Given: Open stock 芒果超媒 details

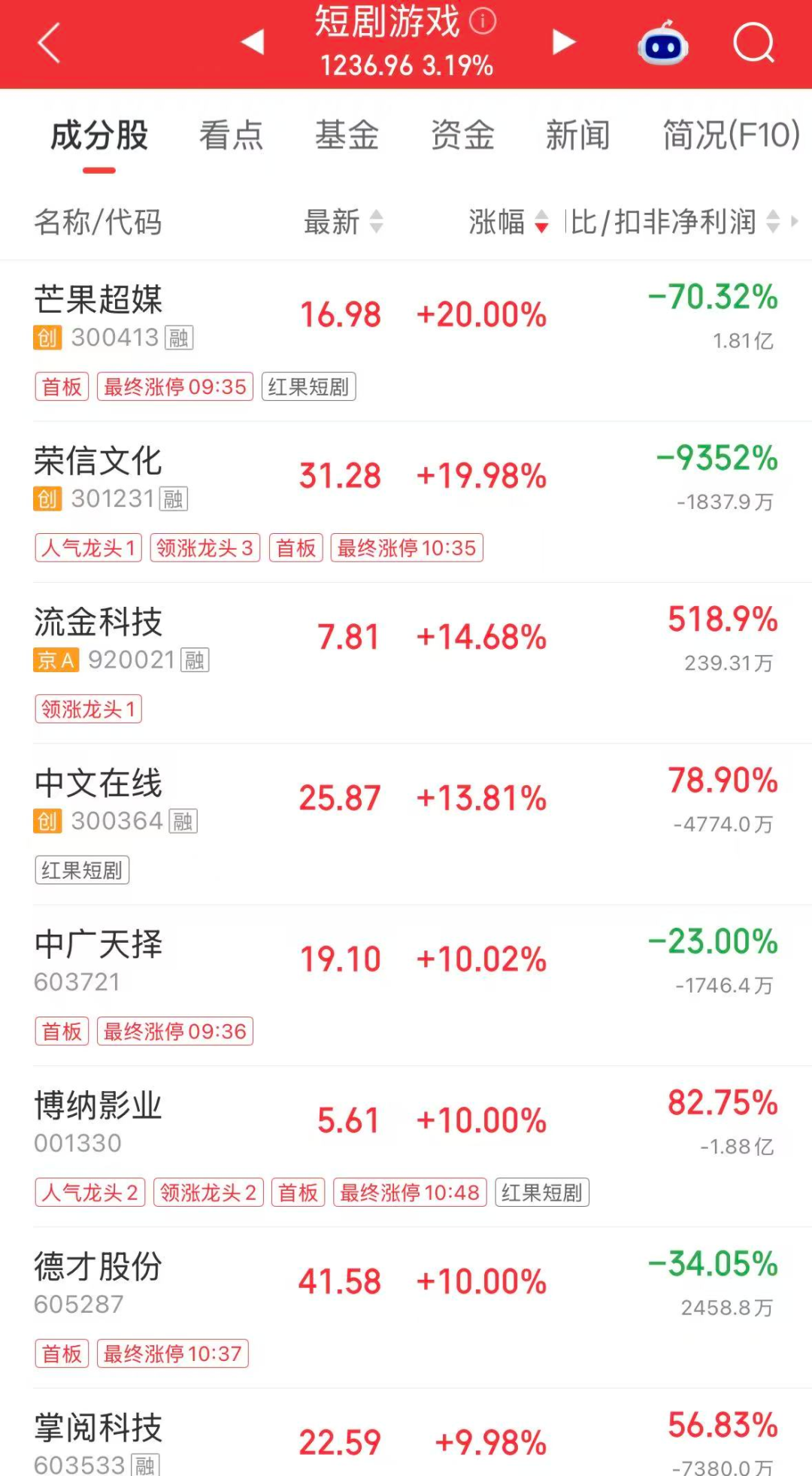Looking at the screenshot, I should tap(406, 341).
